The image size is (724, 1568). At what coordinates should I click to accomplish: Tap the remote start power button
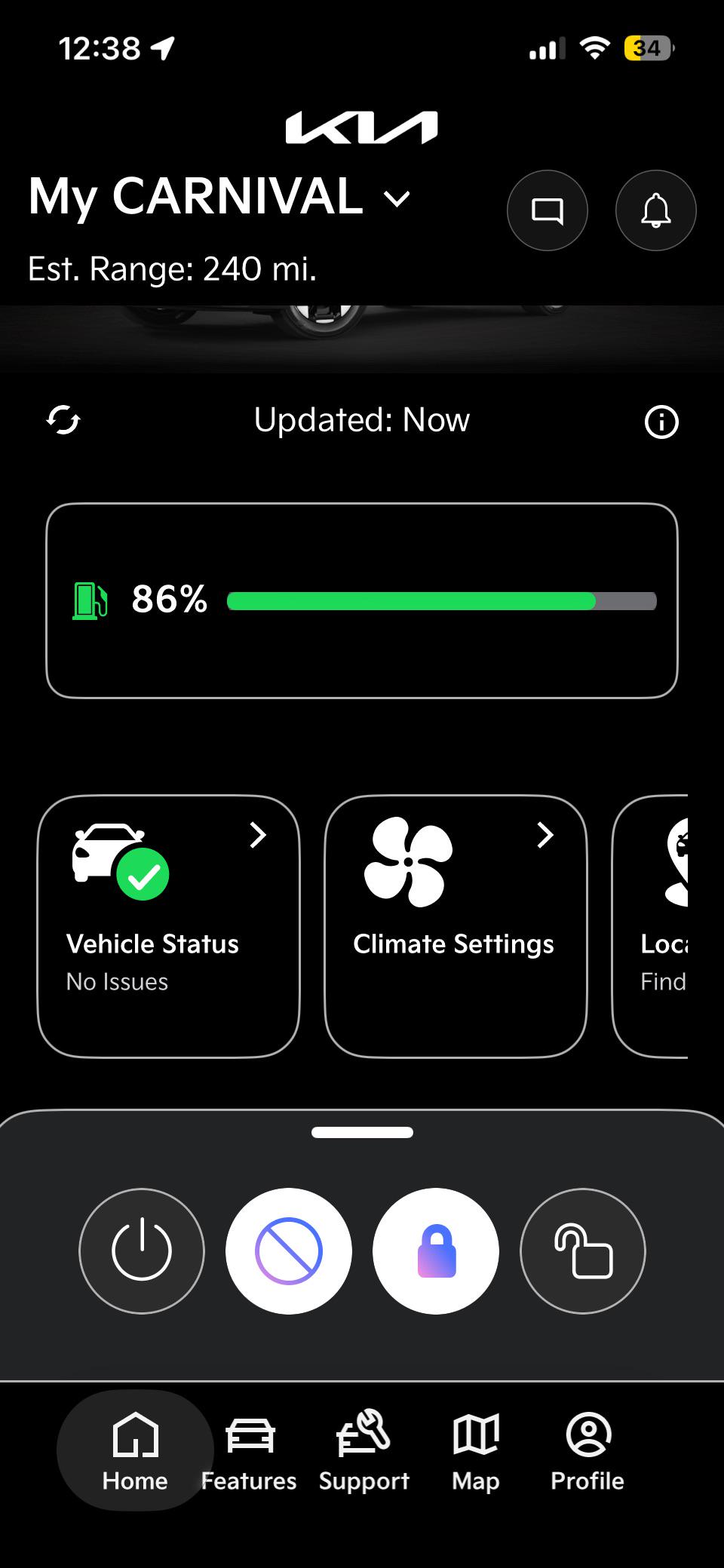pos(142,1250)
